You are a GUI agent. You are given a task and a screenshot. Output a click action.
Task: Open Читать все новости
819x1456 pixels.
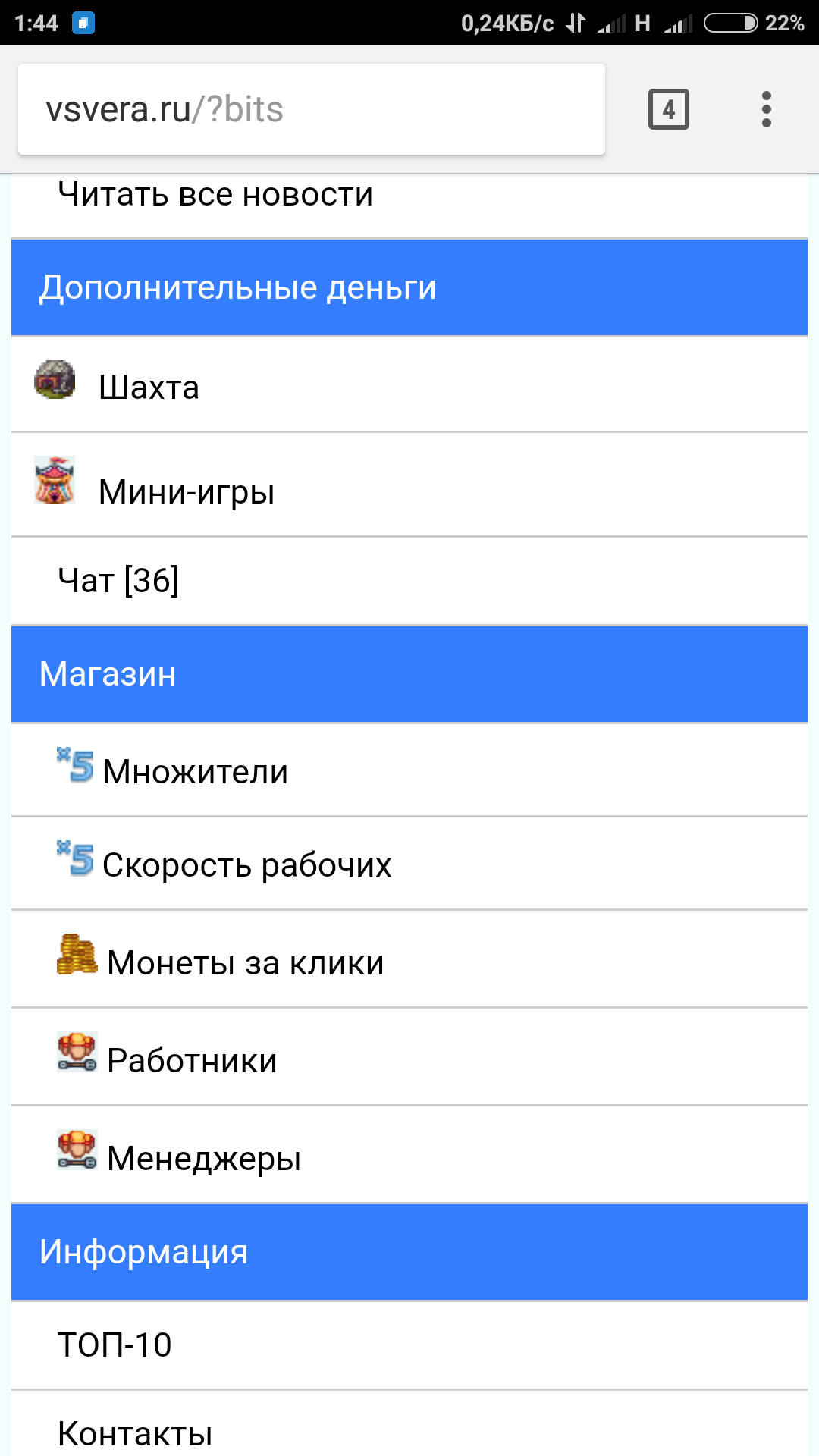215,195
